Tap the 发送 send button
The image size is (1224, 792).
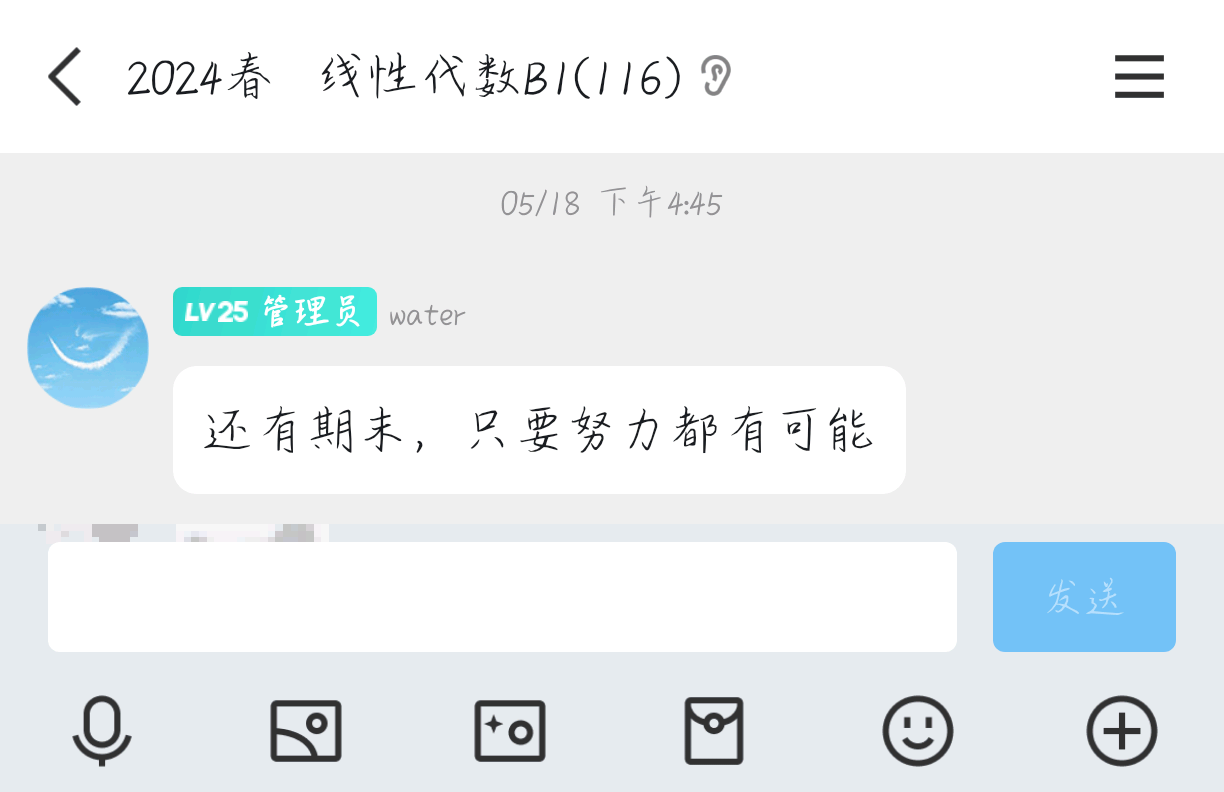[x=1084, y=597]
